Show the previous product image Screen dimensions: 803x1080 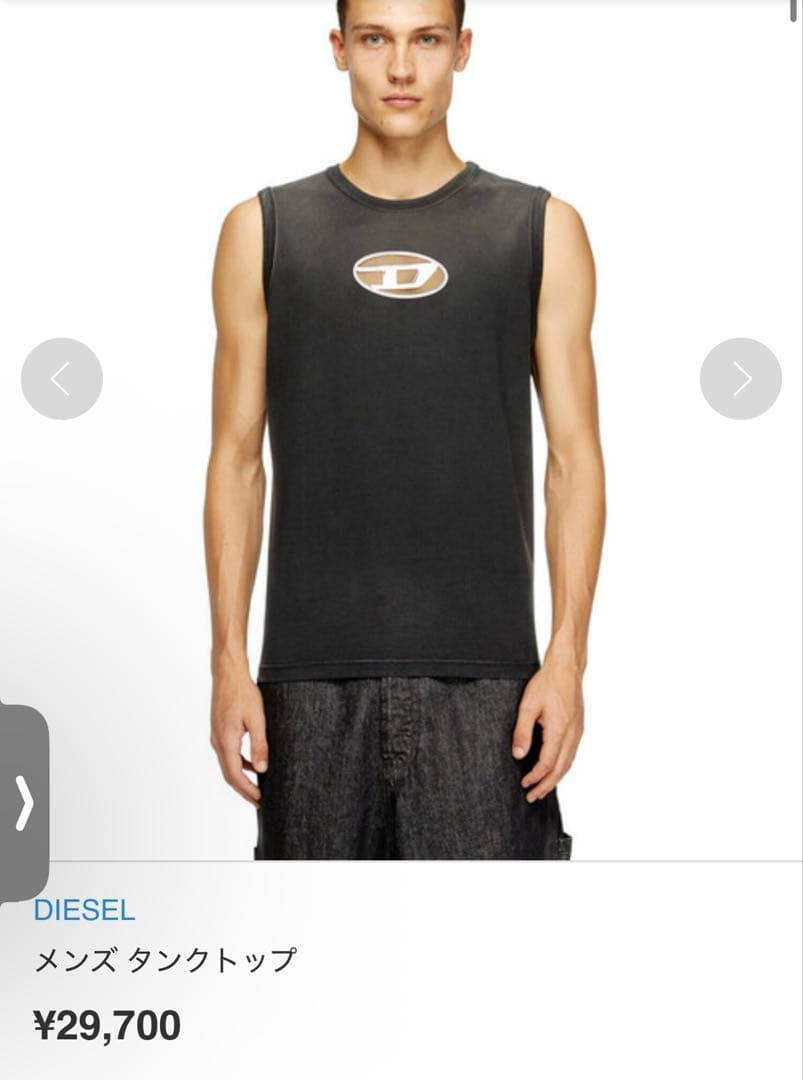point(61,379)
